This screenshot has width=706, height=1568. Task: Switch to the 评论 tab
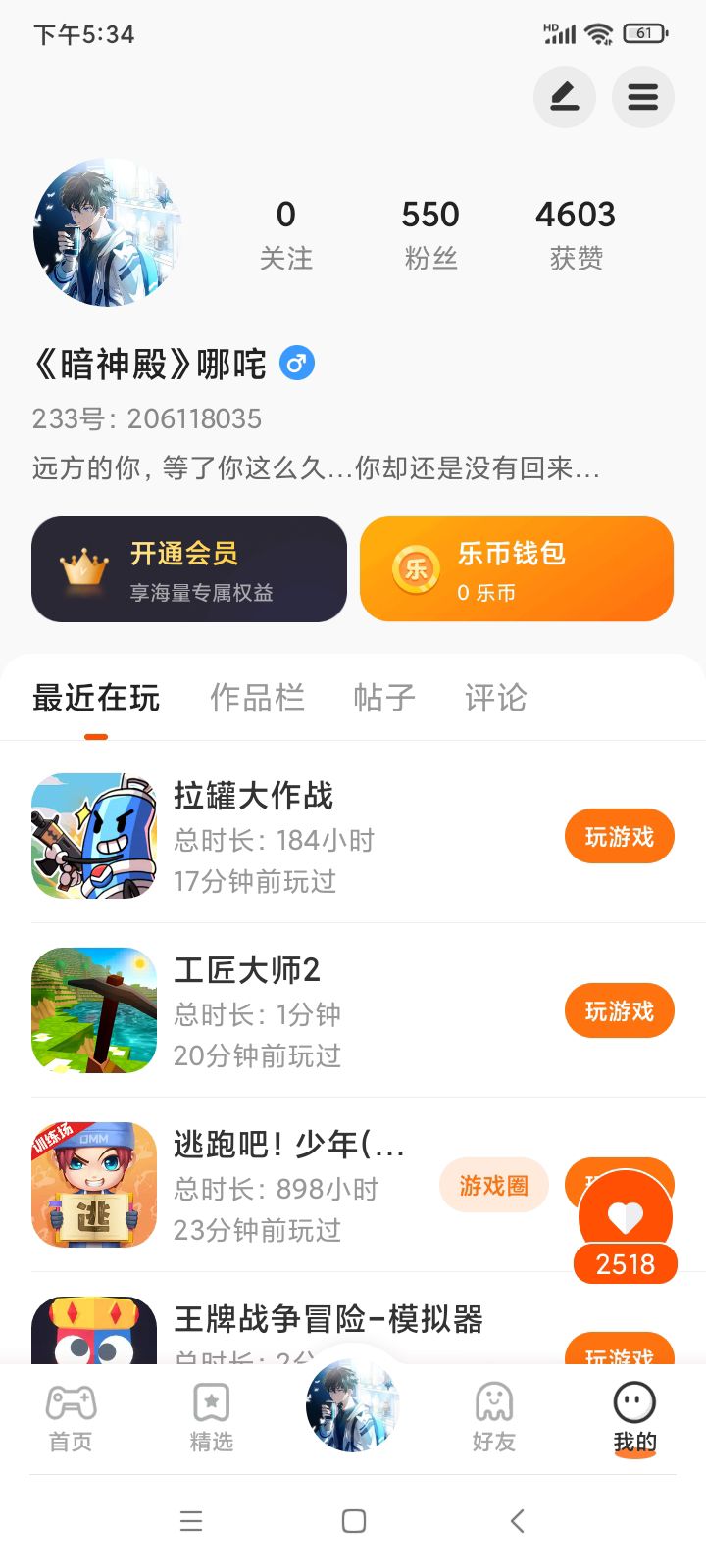tap(495, 698)
